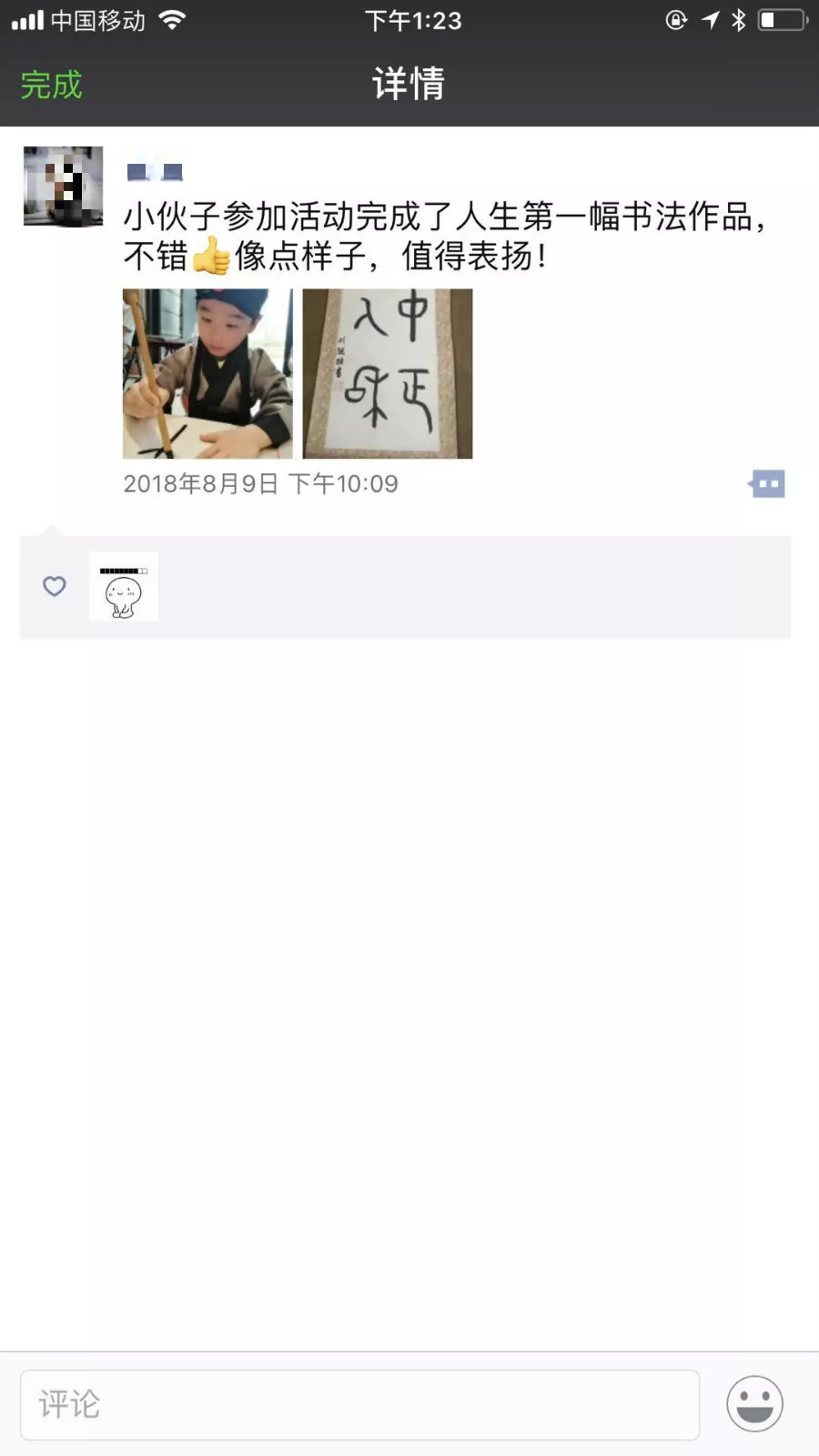
Task: Open the emoji picker smiley
Action: click(x=754, y=1404)
